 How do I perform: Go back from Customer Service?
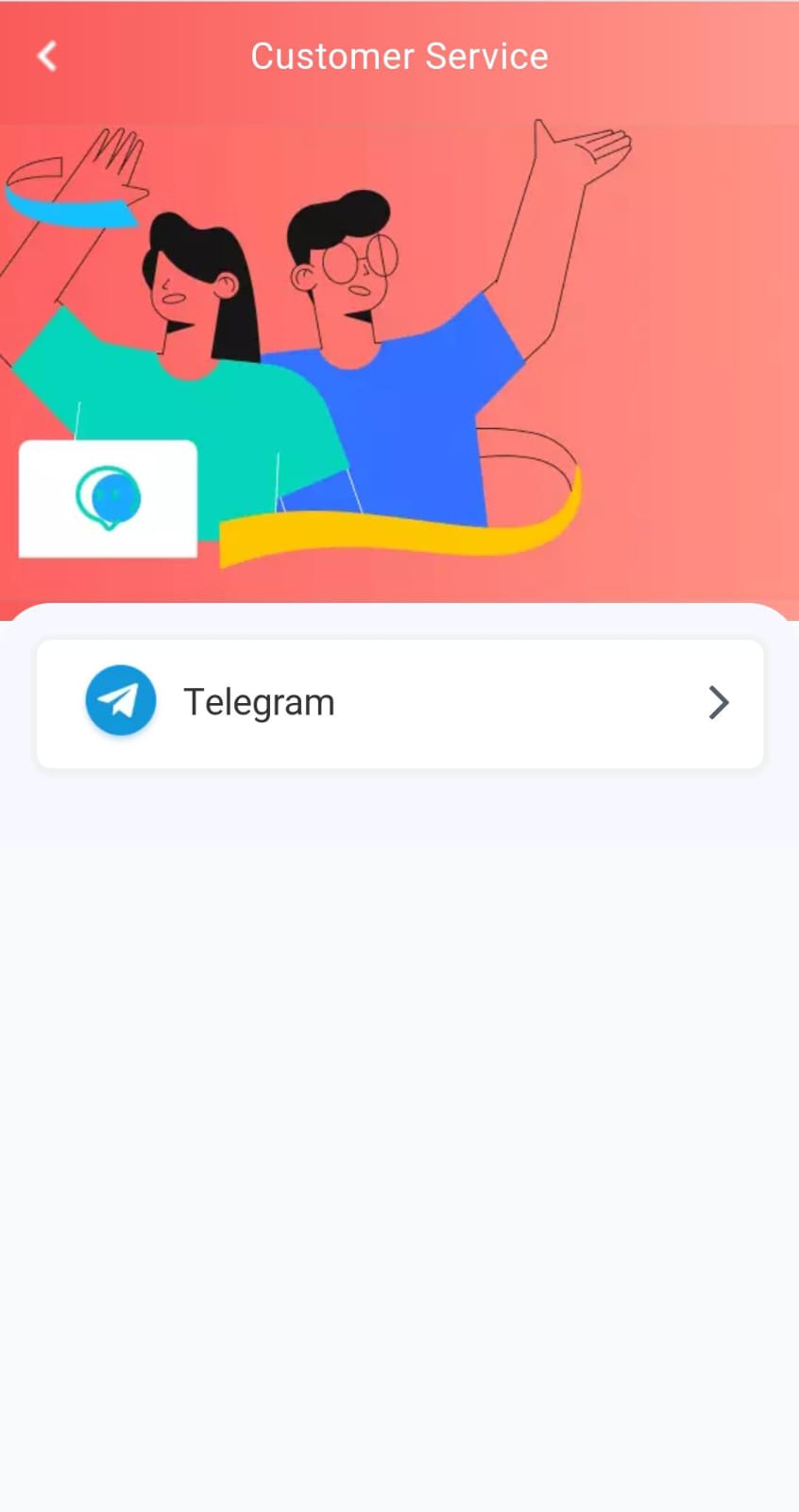coord(46,57)
